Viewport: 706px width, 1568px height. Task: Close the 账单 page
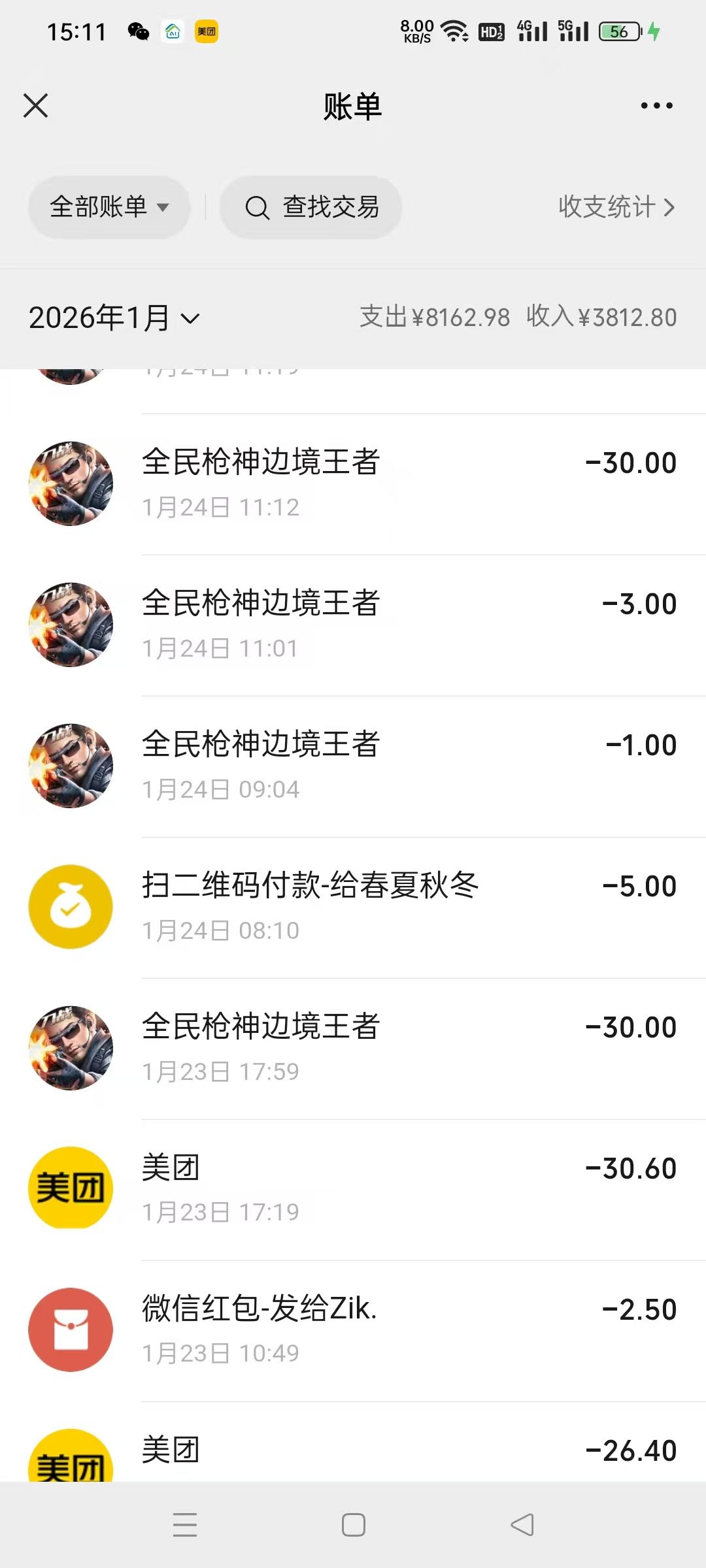tap(36, 106)
